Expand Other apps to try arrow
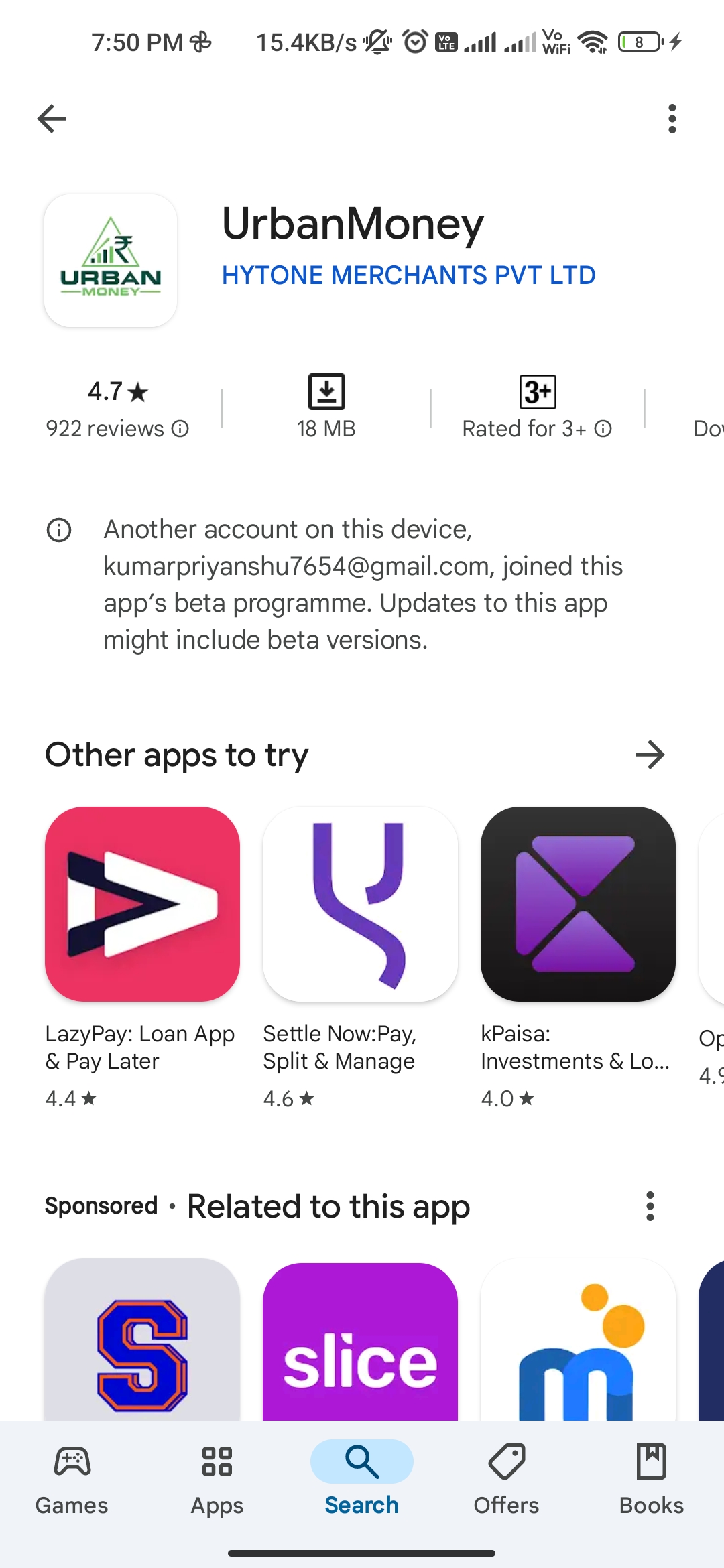The width and height of the screenshot is (724, 1568). 650,755
